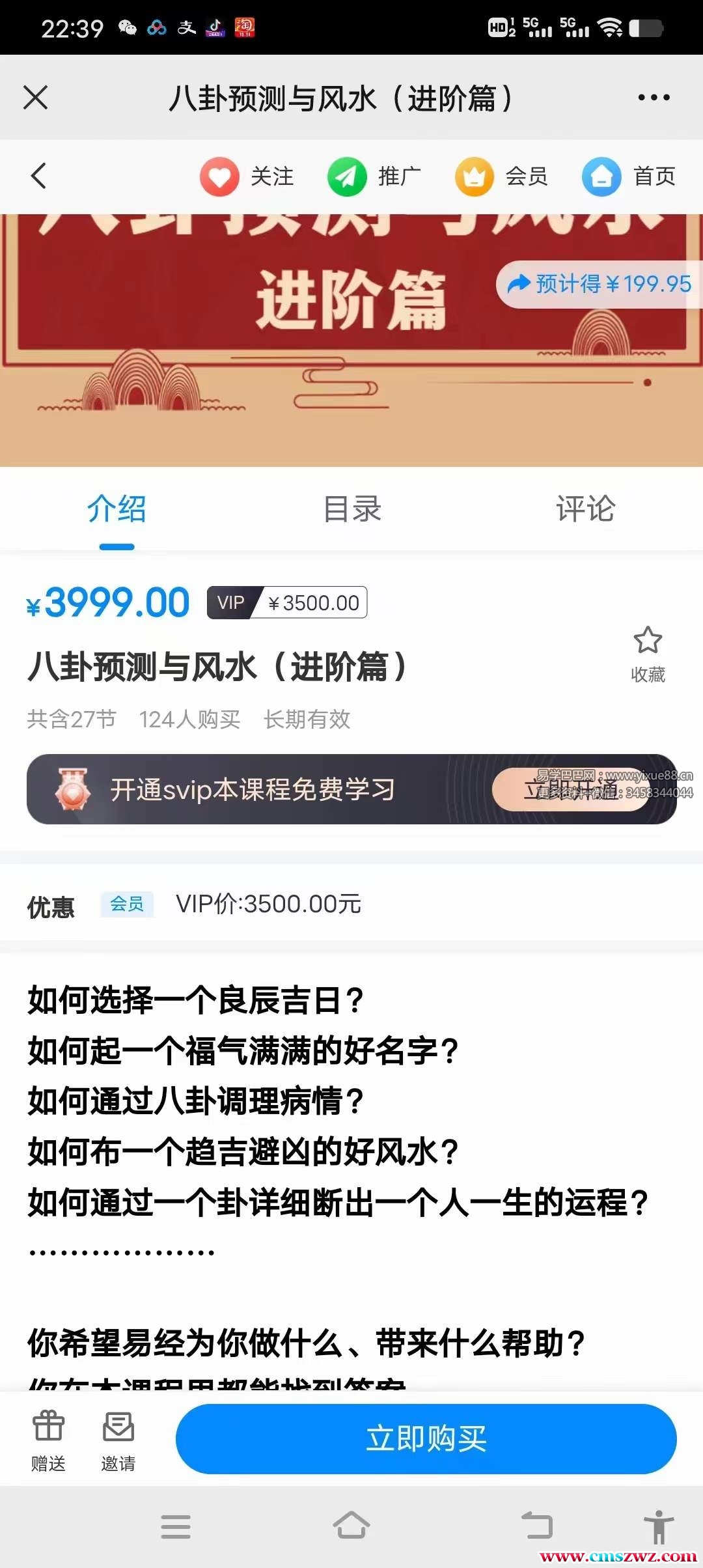Tap the system back button
The height and width of the screenshot is (1568, 703).
(537, 1526)
